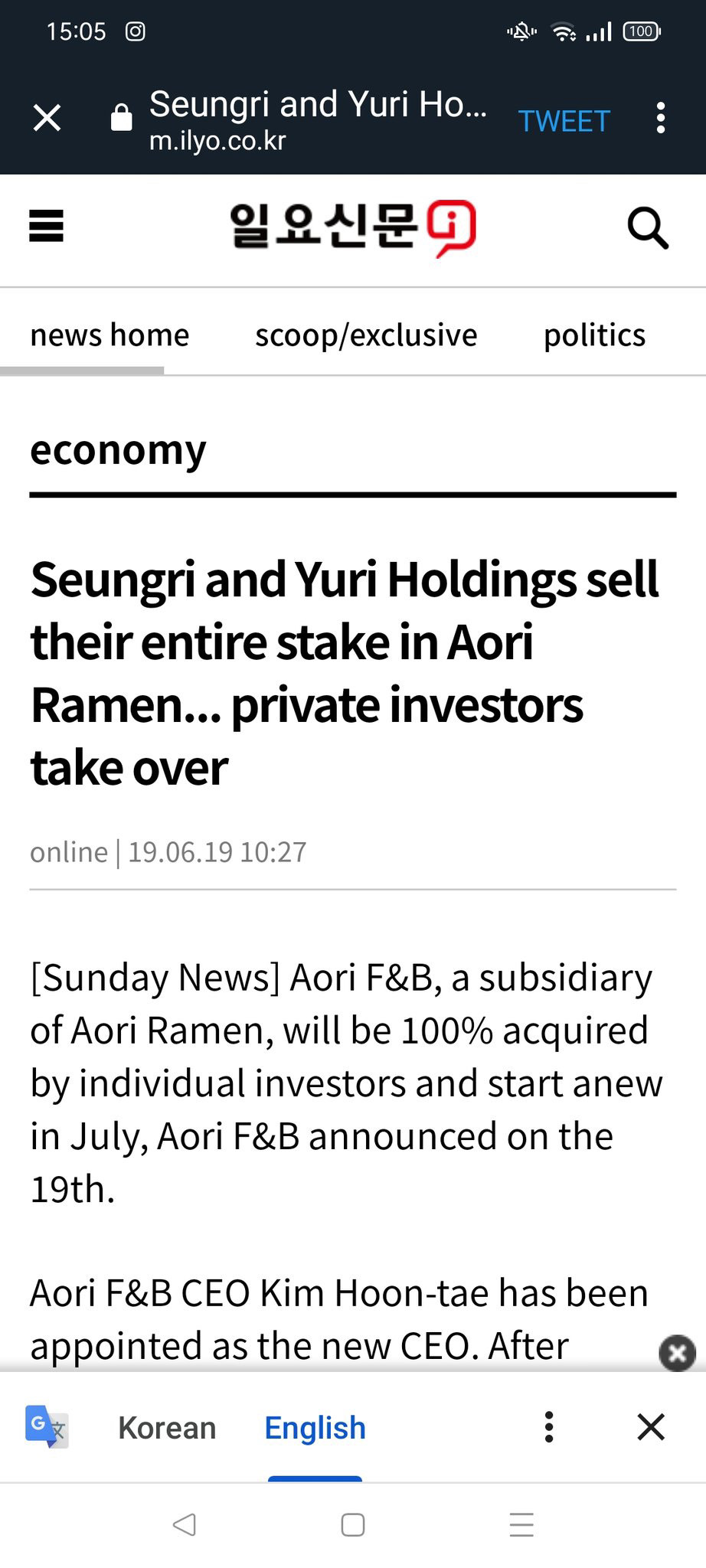
Task: Show the page in original Korean
Action: [167, 1428]
